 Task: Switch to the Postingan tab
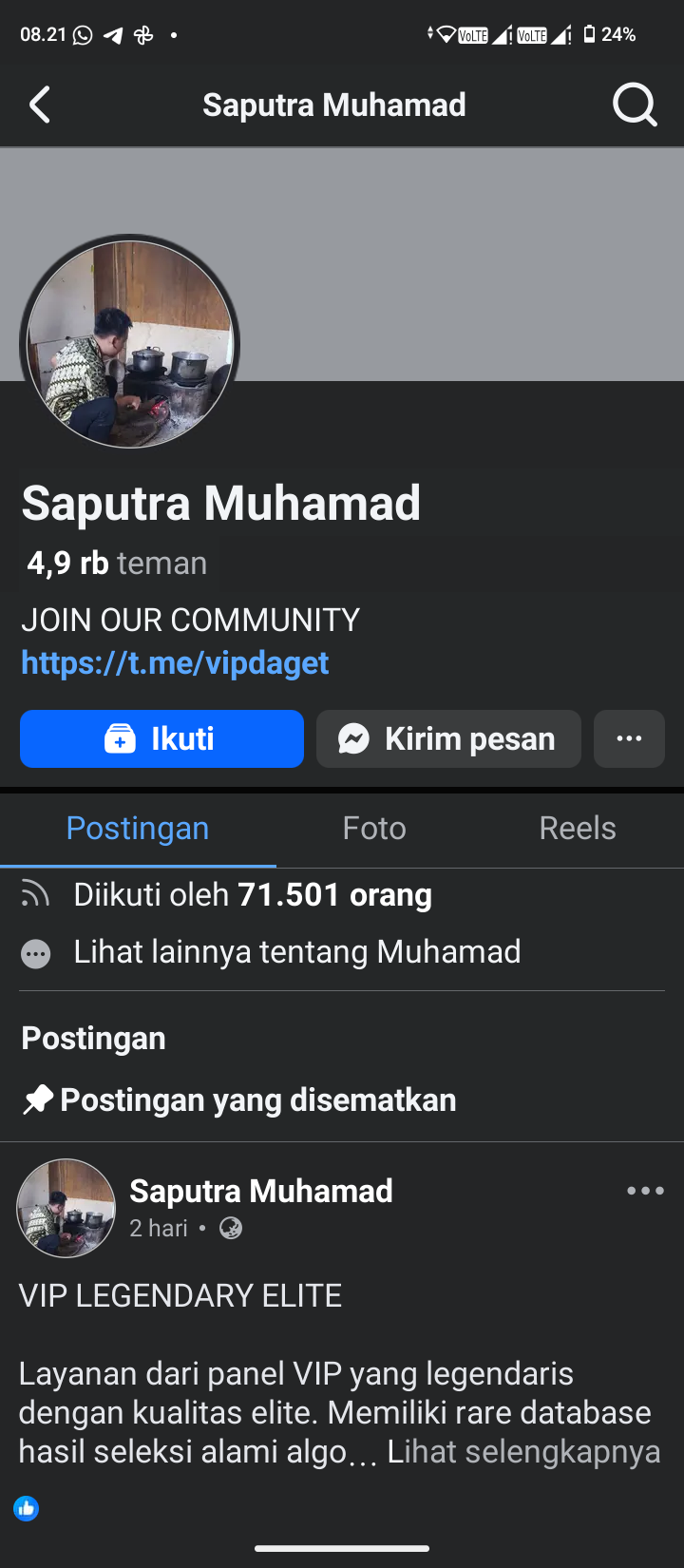tap(138, 829)
